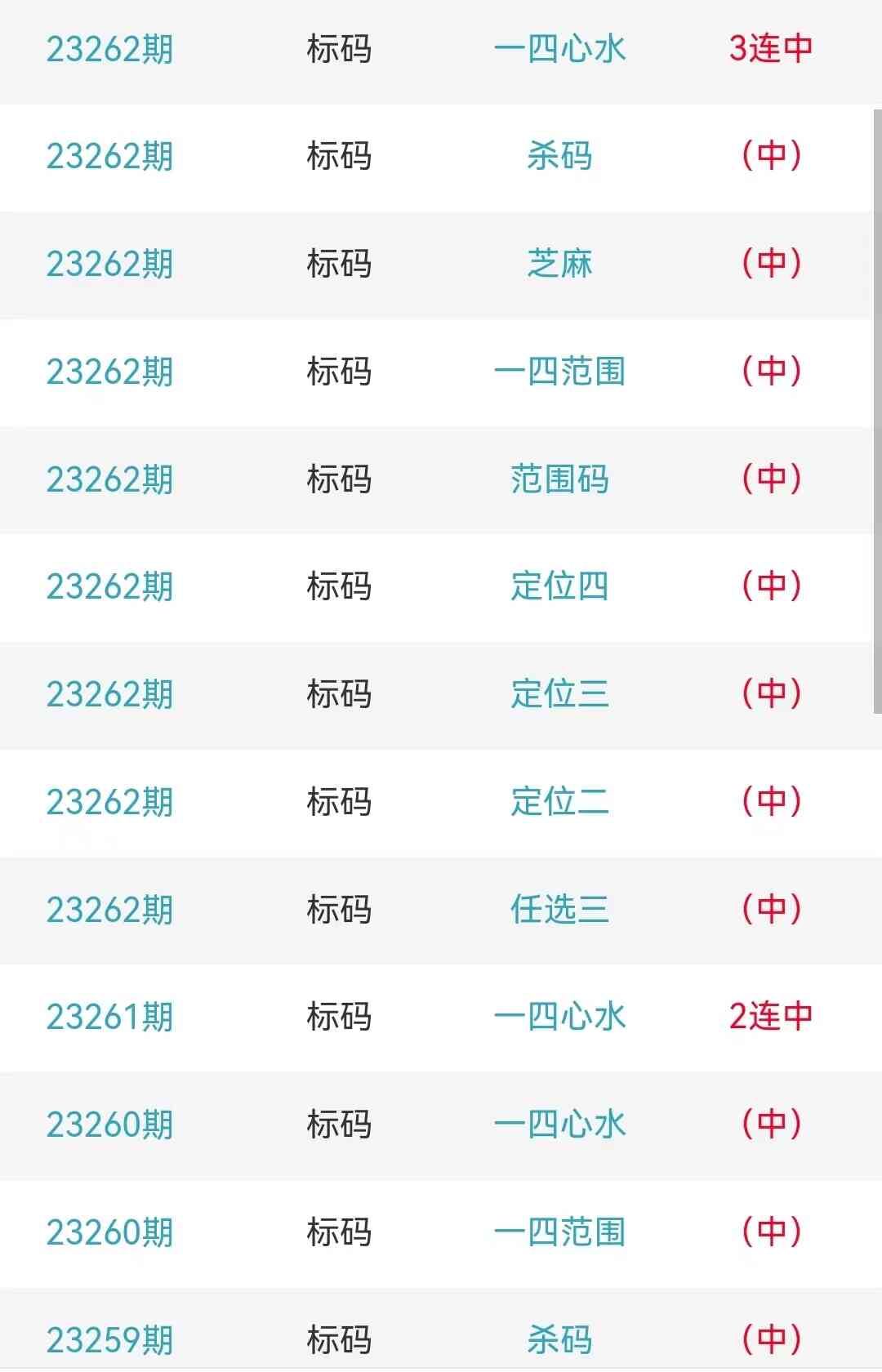View the 23262期 定位三 entry

point(559,694)
